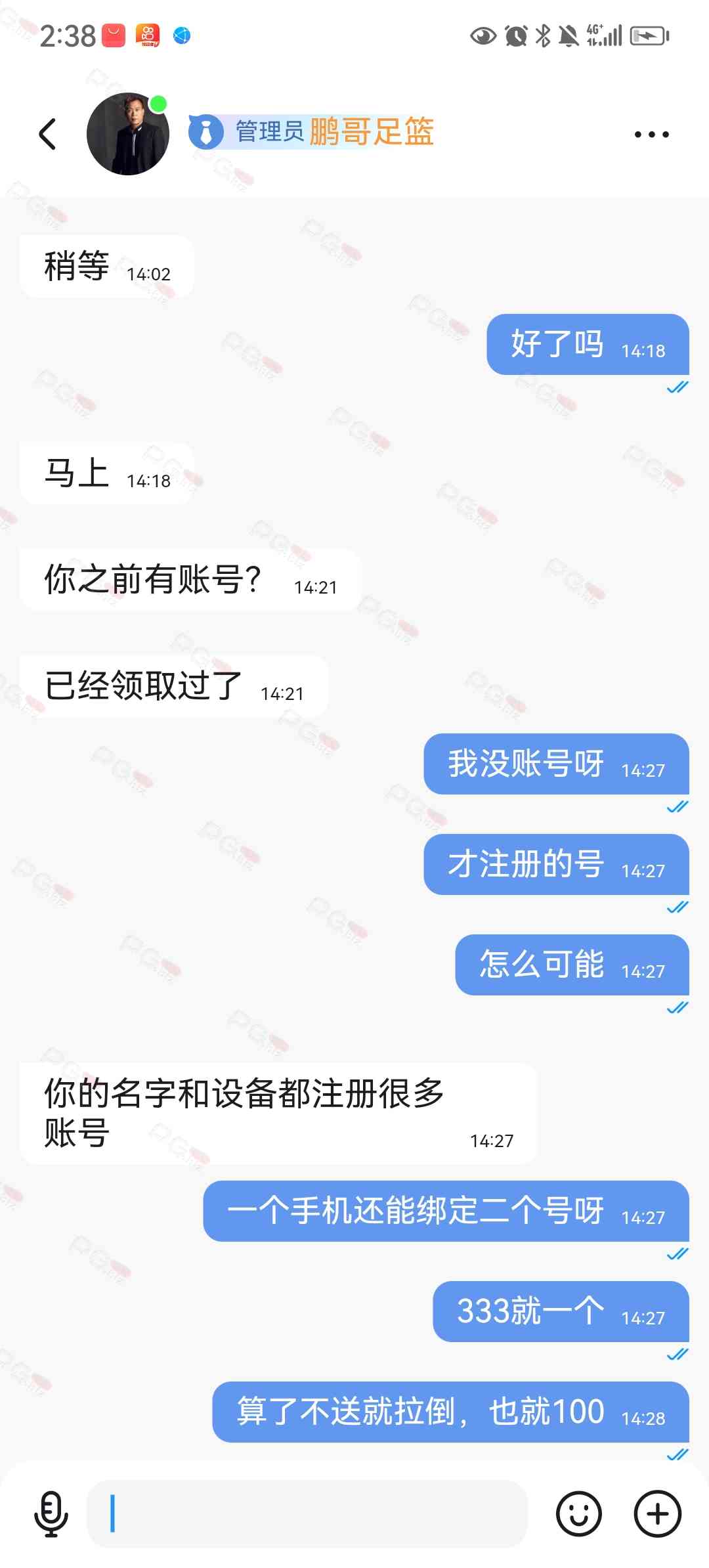Open 鹏哥足篮's profile avatar
Image resolution: width=709 pixels, height=1568 pixels.
128,134
